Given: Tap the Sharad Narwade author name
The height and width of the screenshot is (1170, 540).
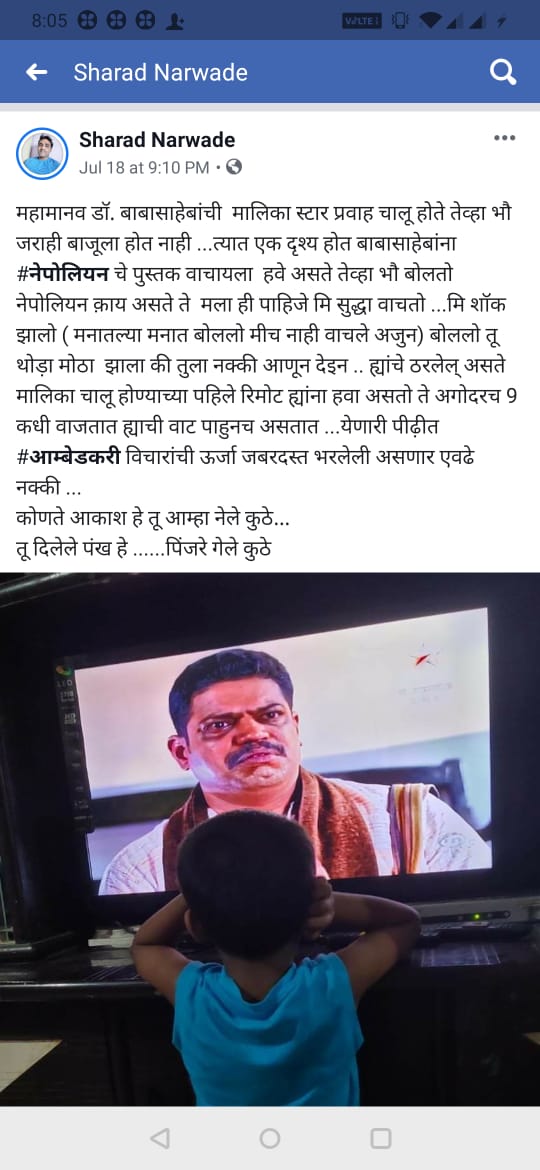Looking at the screenshot, I should tap(157, 140).
